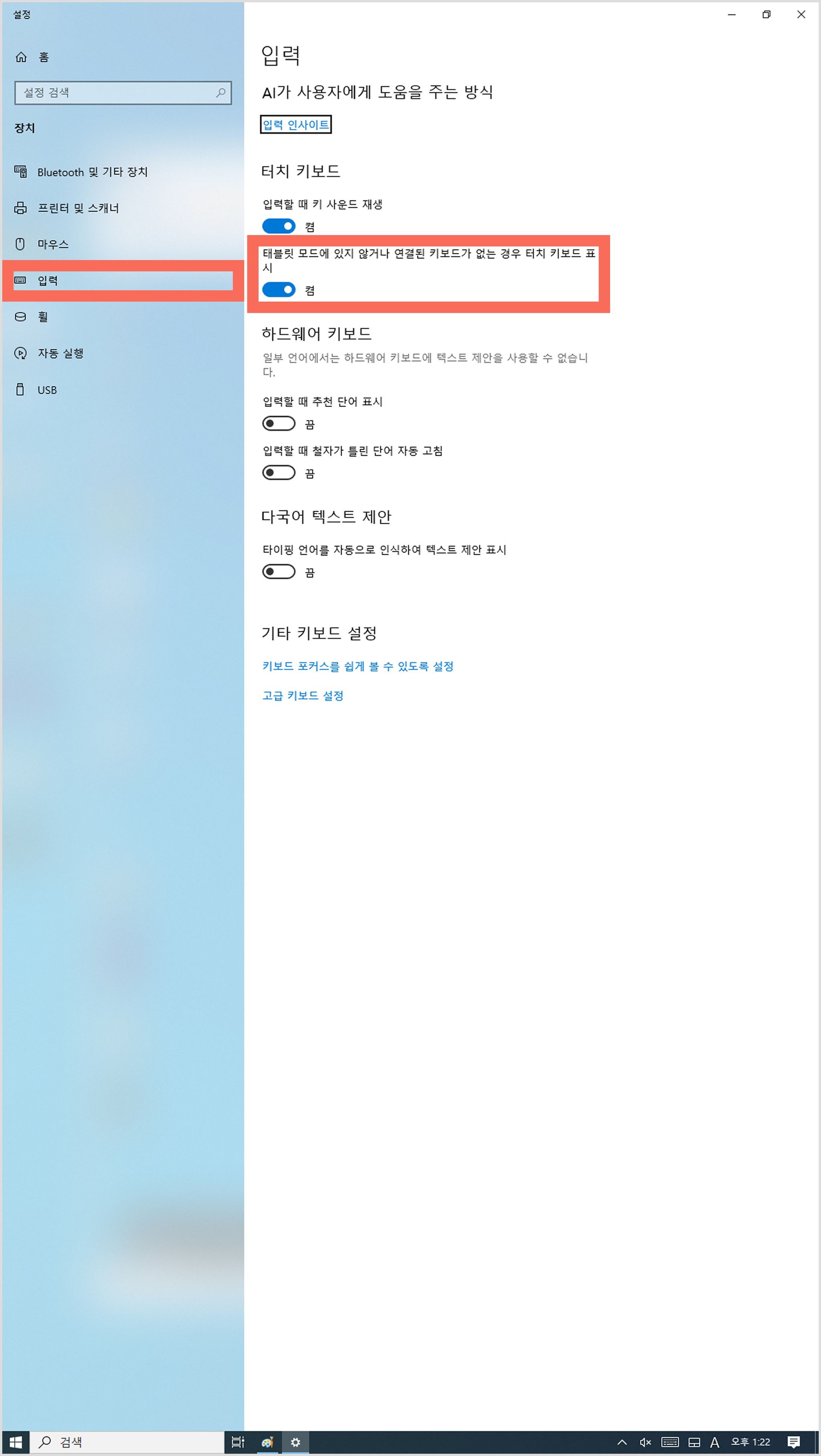The width and height of the screenshot is (821, 1456).
Task: Enable 철자가 틀린 단어 자동 고침
Action: click(x=279, y=473)
